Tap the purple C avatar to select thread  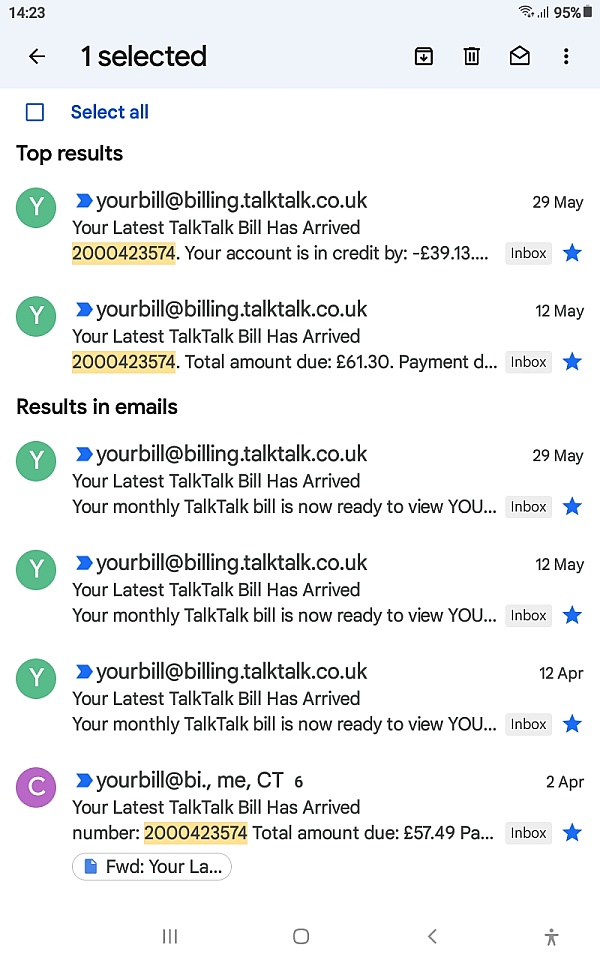click(37, 787)
